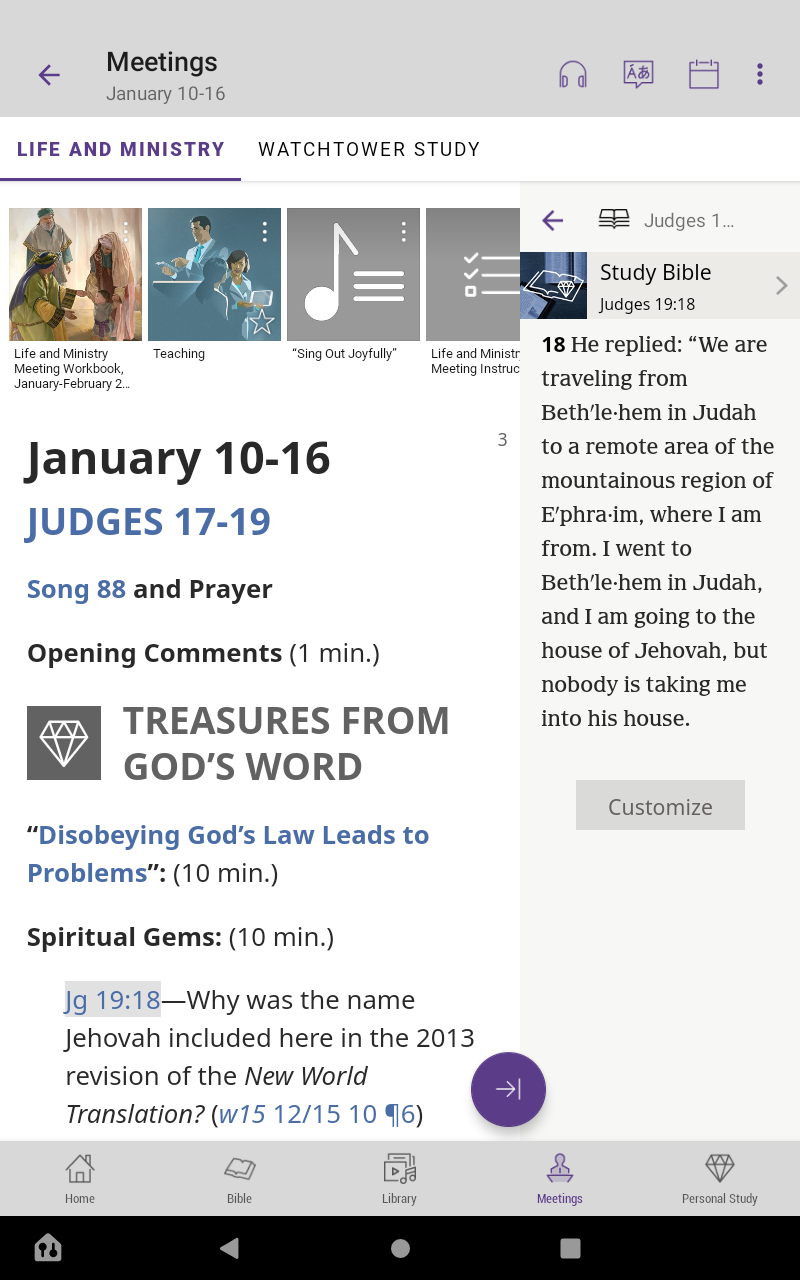Tap the back arrow in the Judges pane
This screenshot has width=800, height=1280.
pyautogui.click(x=552, y=220)
